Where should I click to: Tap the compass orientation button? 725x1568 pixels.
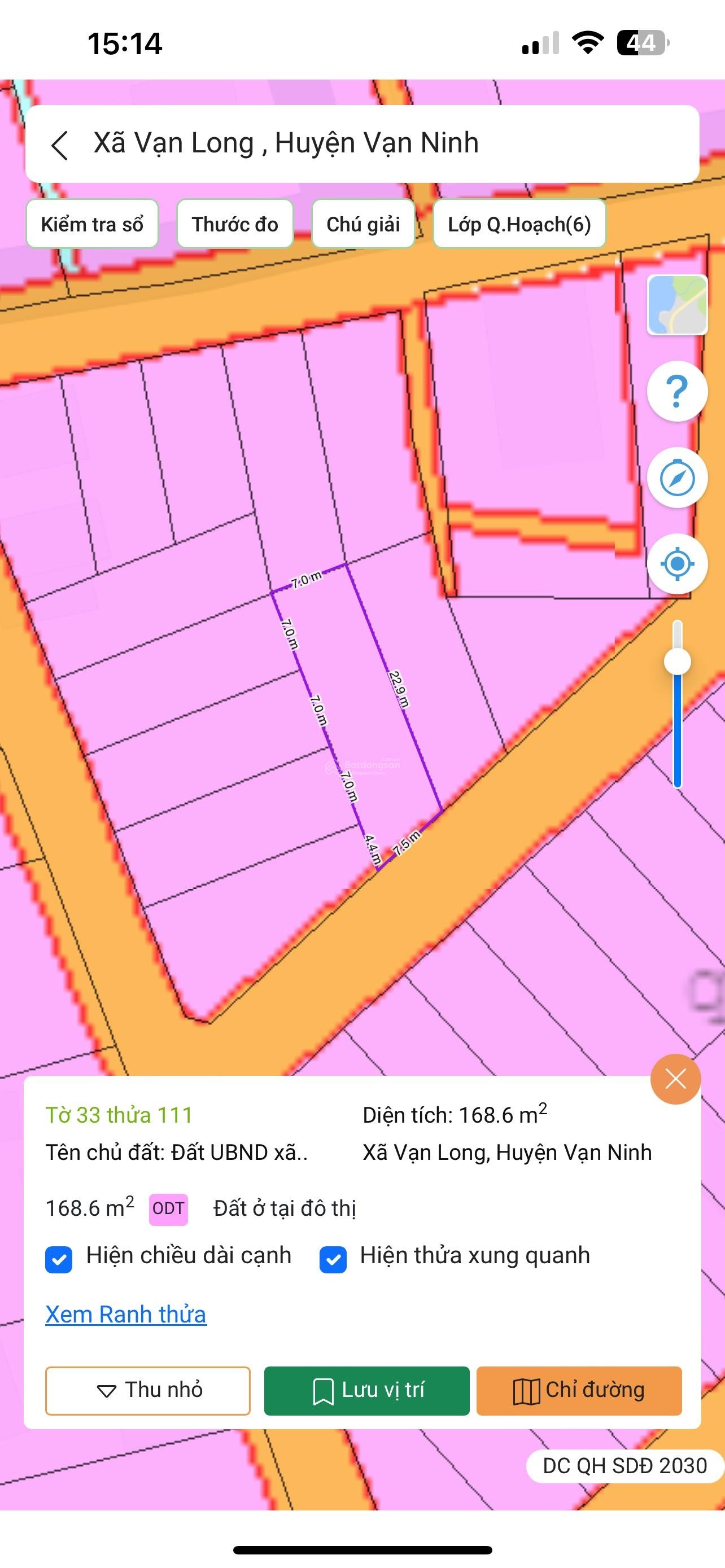coord(677,479)
